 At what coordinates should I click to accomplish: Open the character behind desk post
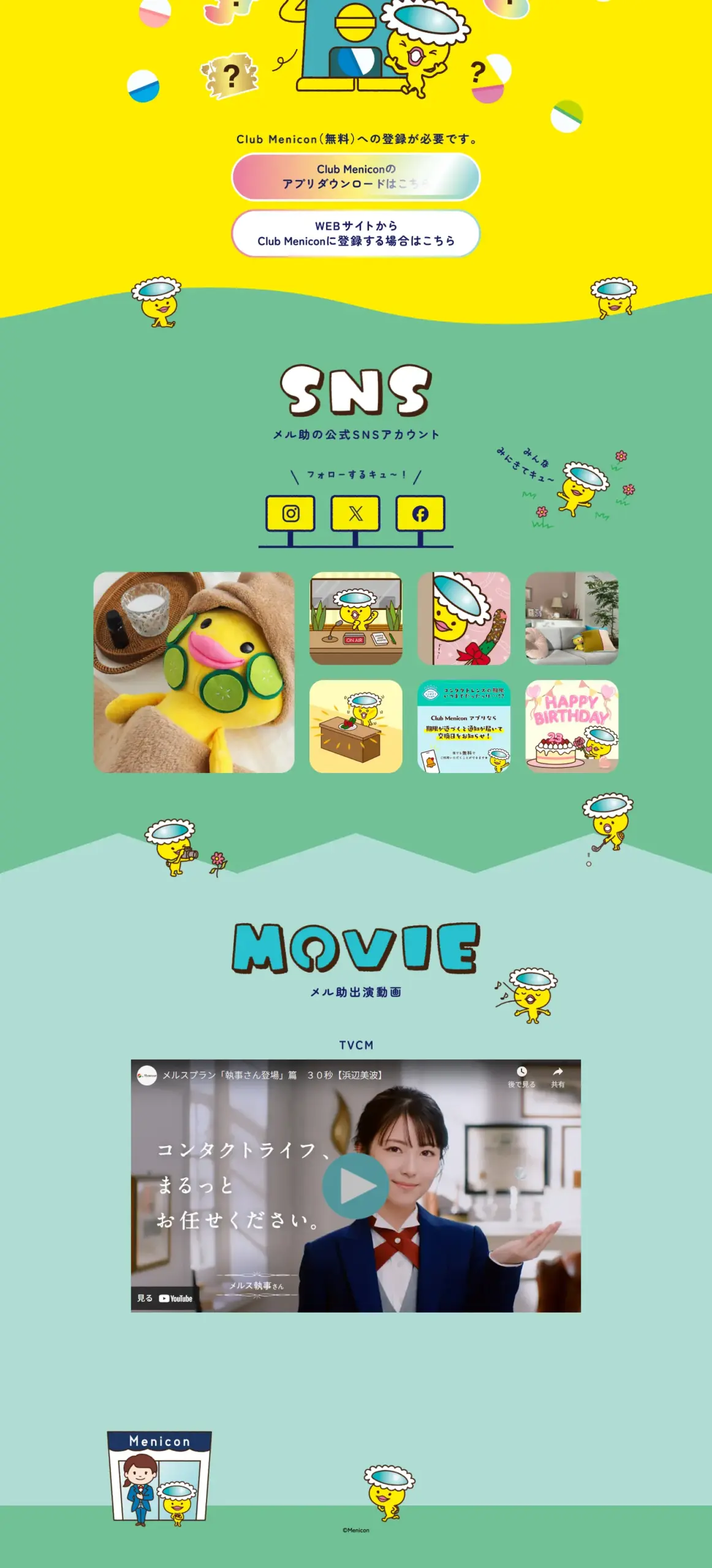[355, 726]
